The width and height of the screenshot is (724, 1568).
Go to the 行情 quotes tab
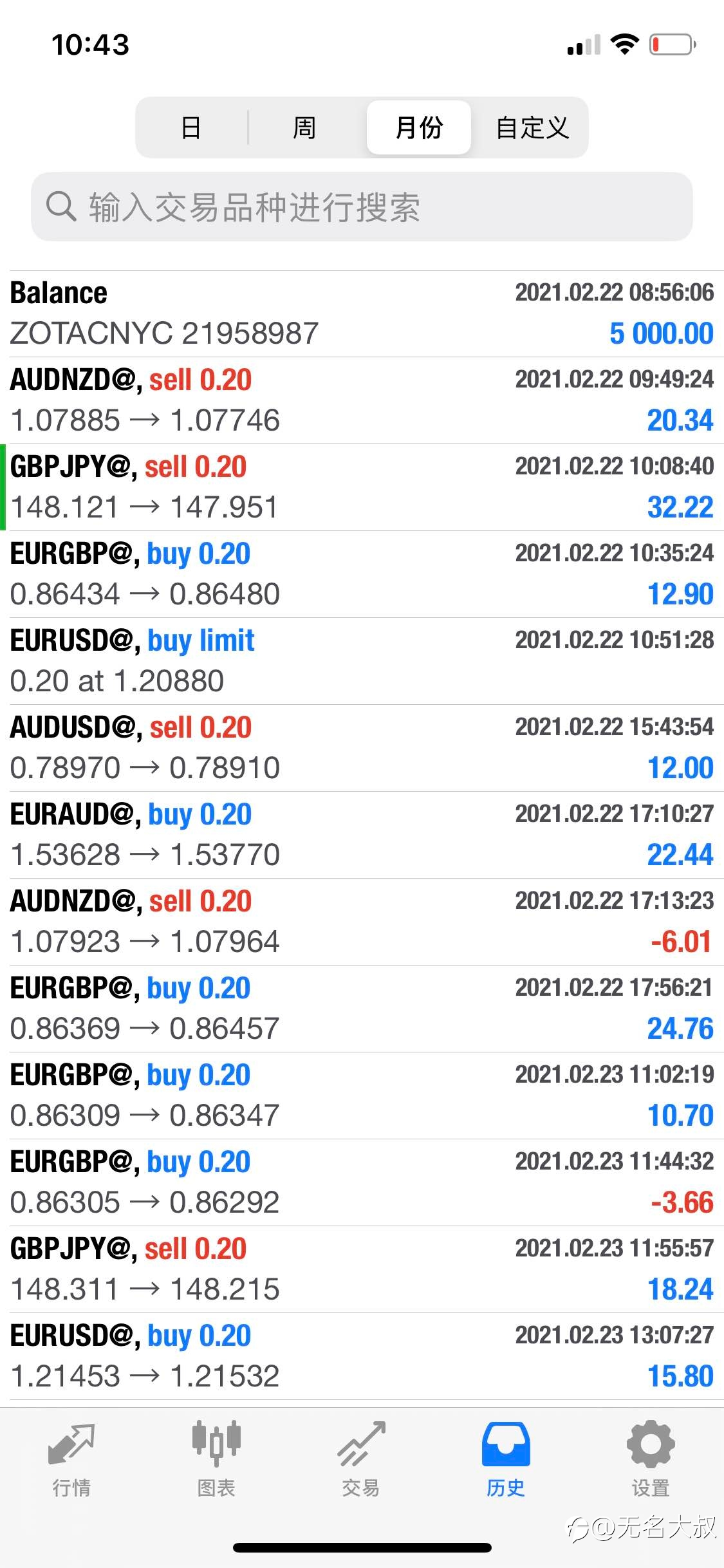tap(71, 1459)
